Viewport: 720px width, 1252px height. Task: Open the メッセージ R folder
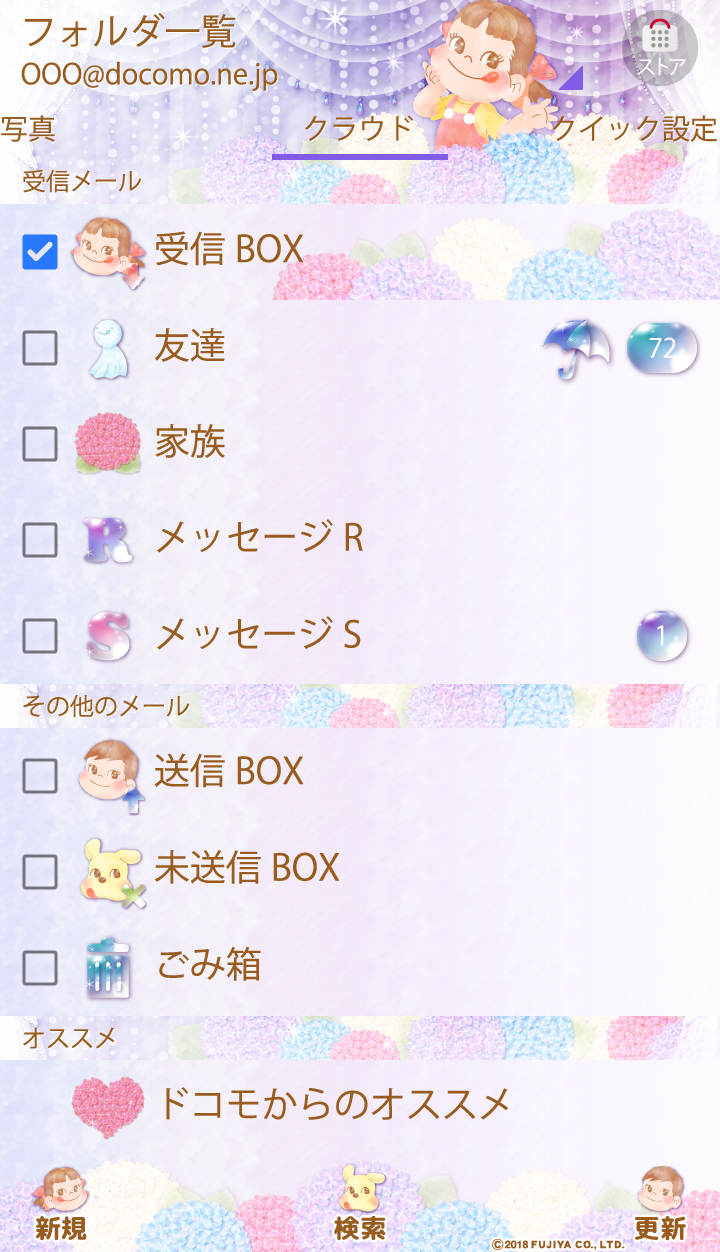(x=258, y=539)
